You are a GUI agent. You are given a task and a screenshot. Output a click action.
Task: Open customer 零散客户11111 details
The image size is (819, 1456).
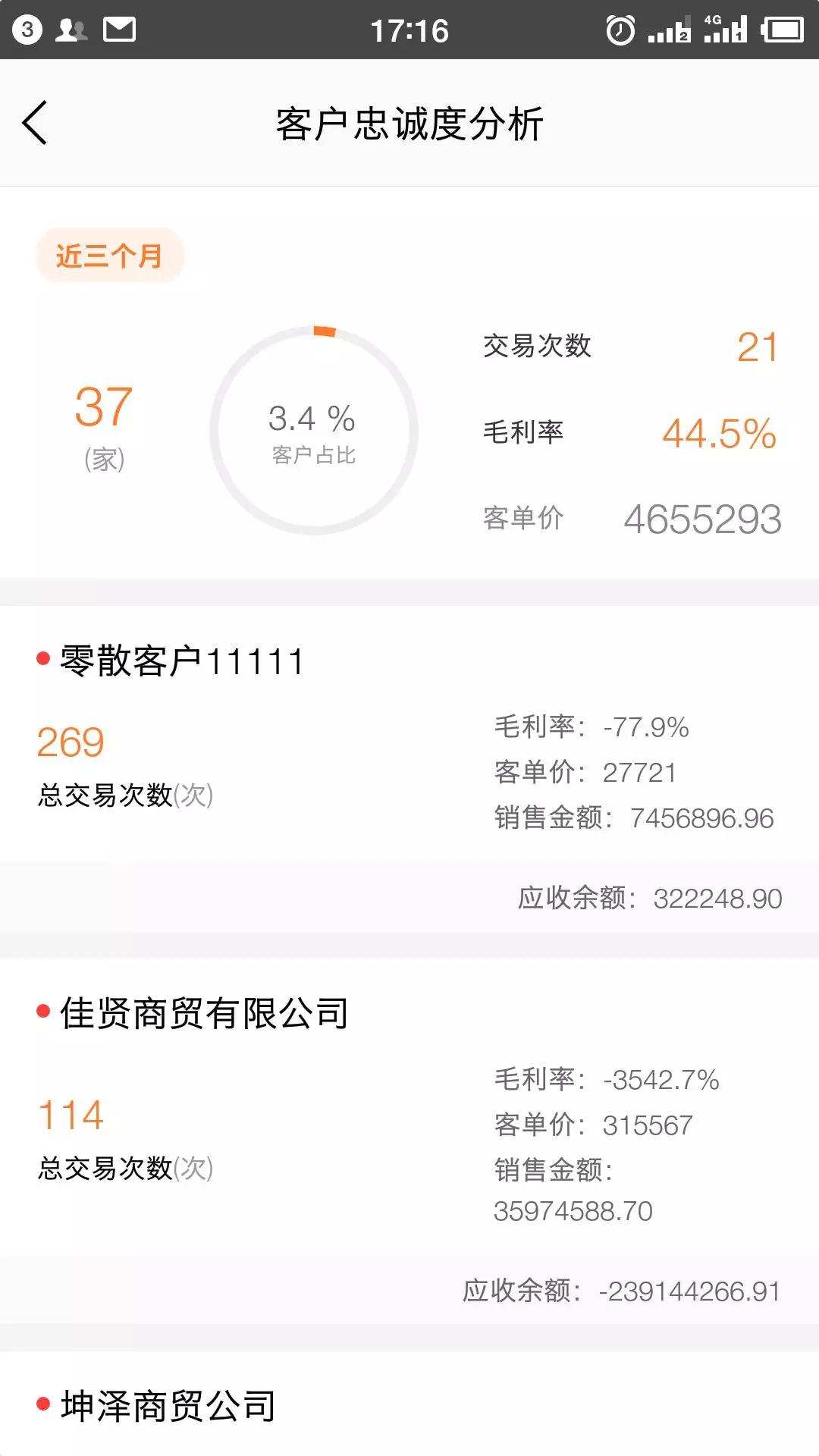click(182, 661)
